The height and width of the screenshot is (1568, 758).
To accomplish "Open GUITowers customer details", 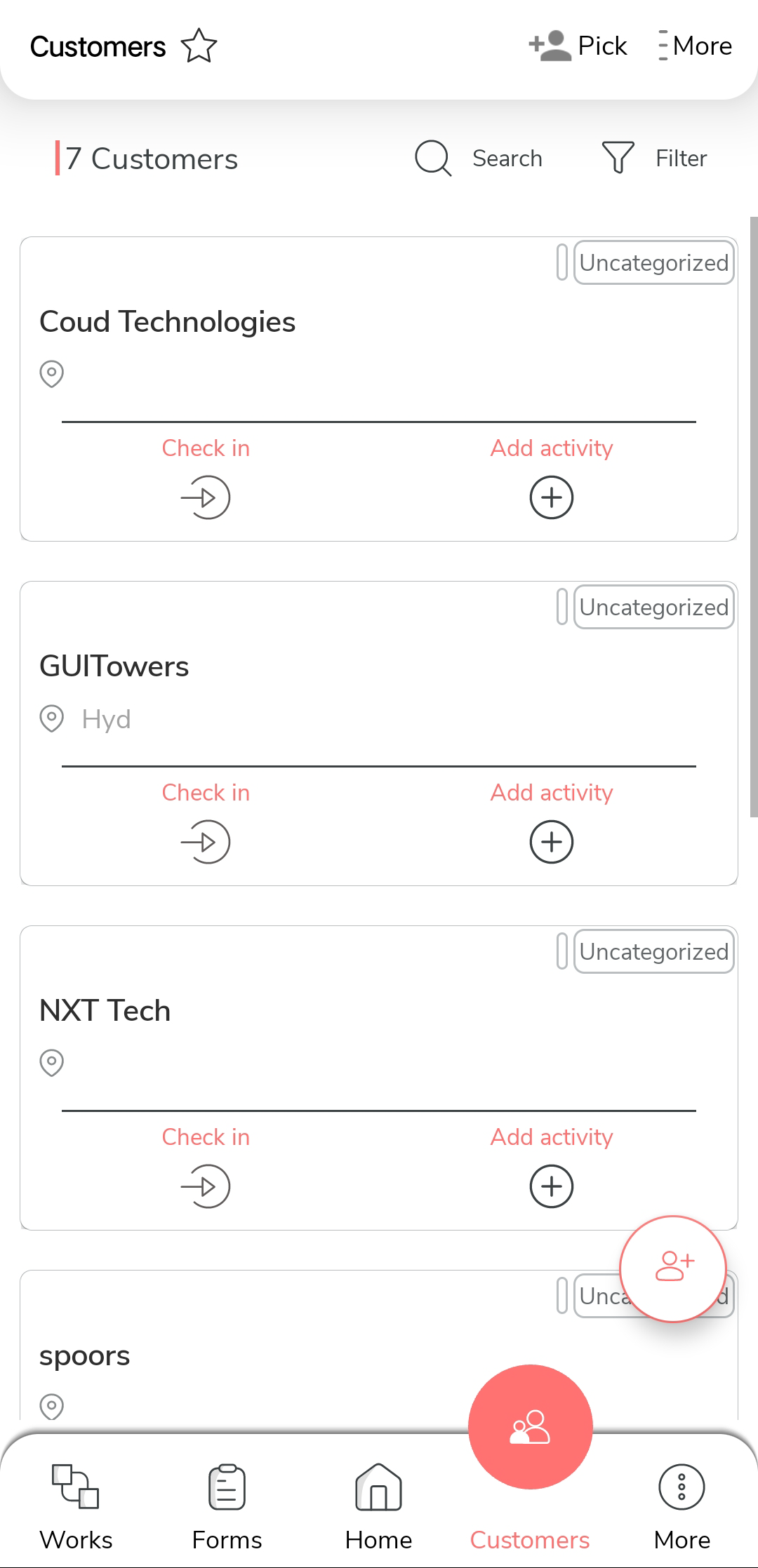I will [x=114, y=666].
